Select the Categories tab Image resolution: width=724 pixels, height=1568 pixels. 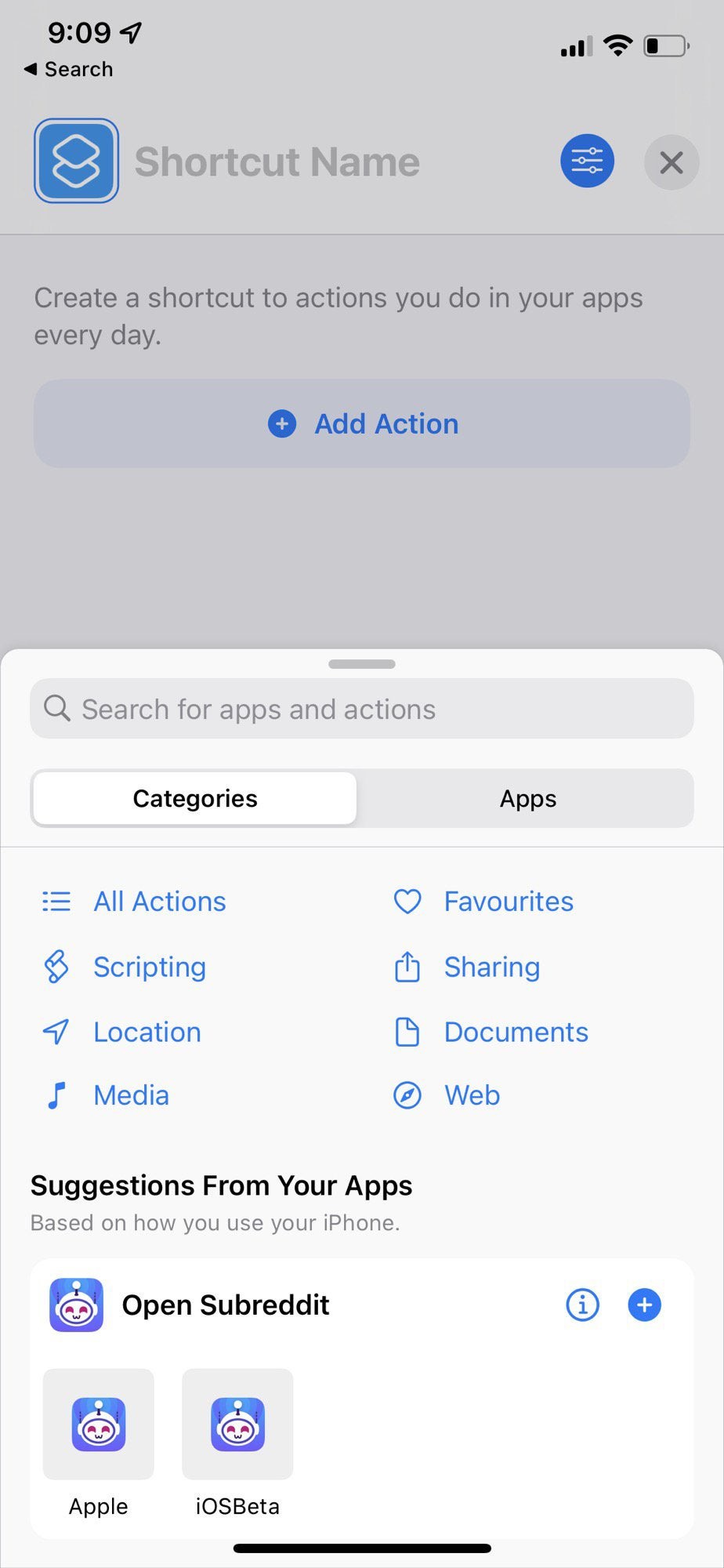tap(195, 799)
